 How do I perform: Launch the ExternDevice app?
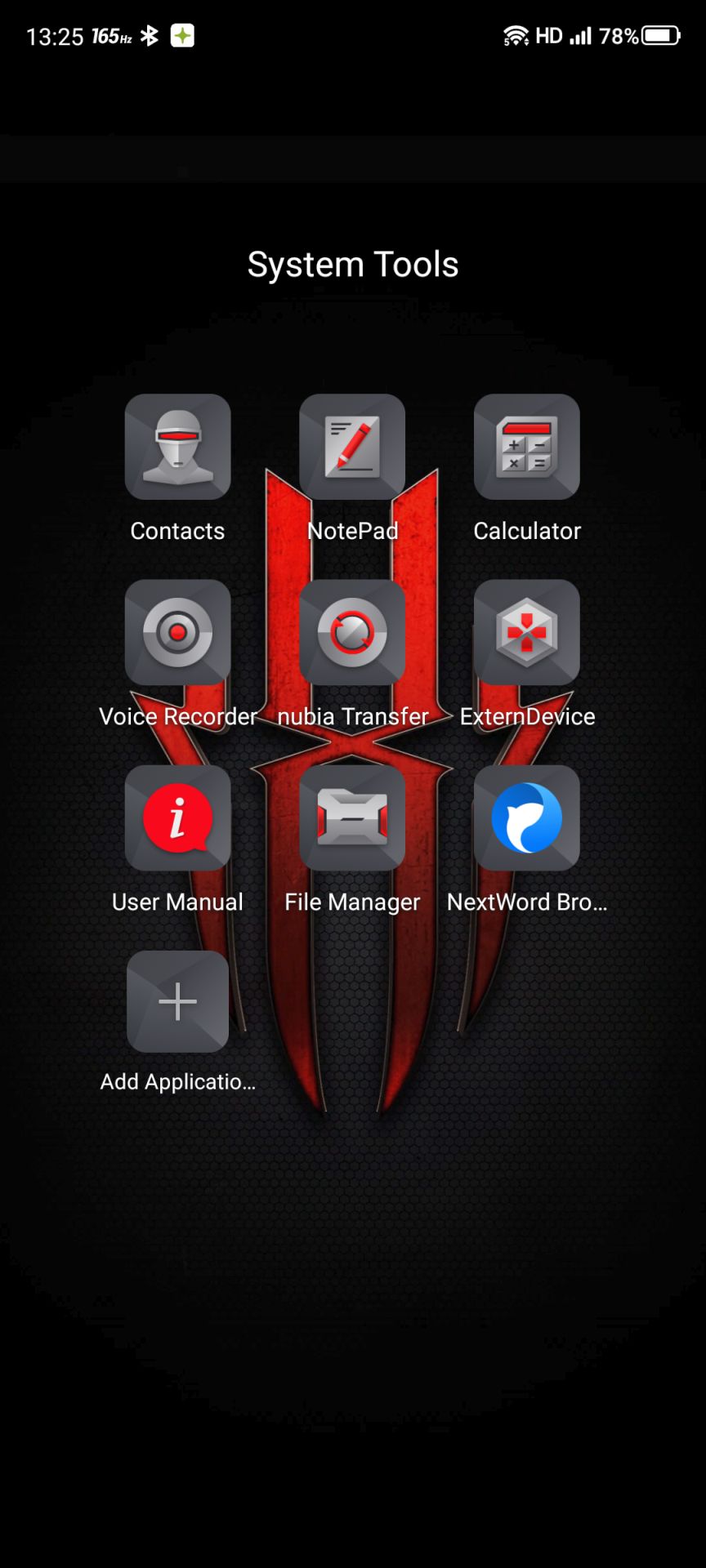coord(527,632)
